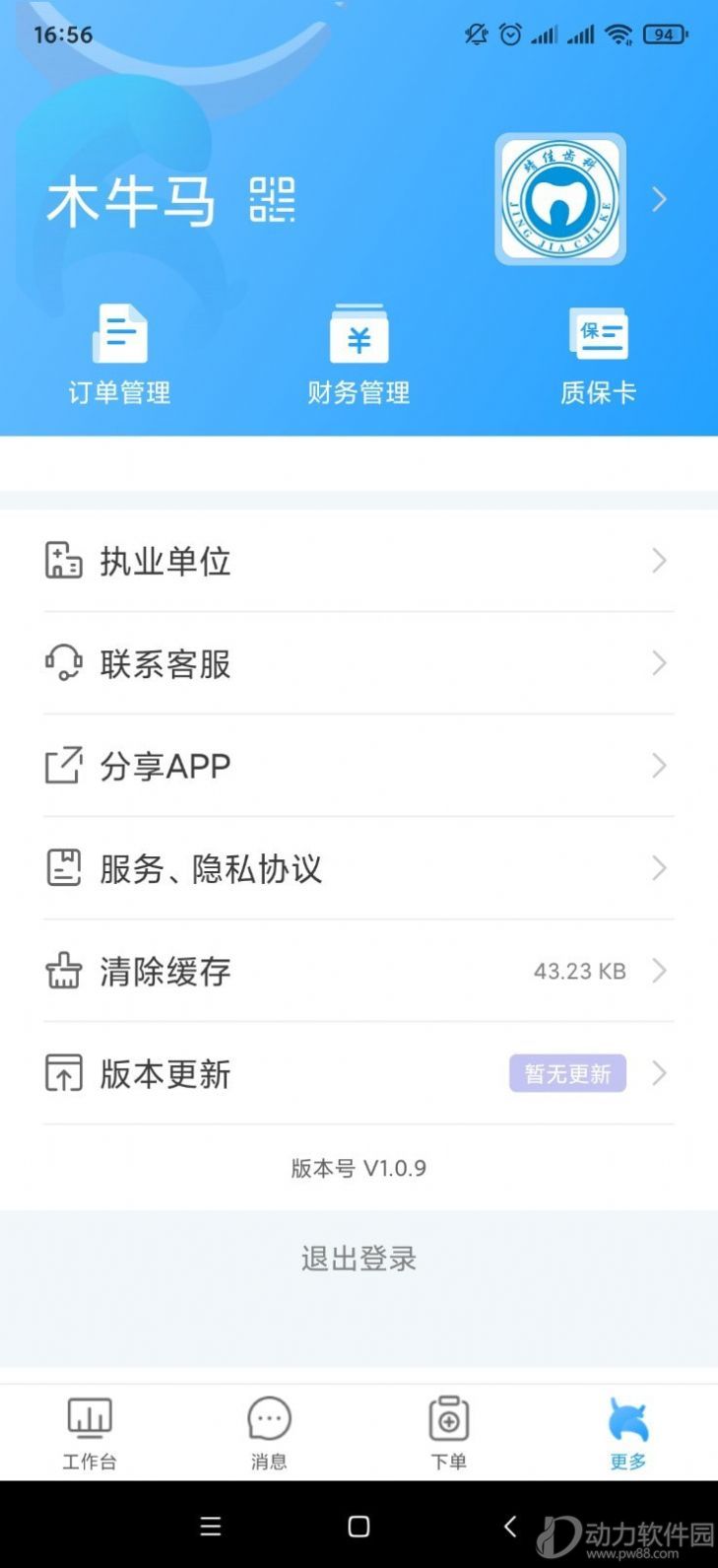Viewport: 718px width, 1568px height.
Task: Open the profile avatar picture
Action: [x=560, y=199]
